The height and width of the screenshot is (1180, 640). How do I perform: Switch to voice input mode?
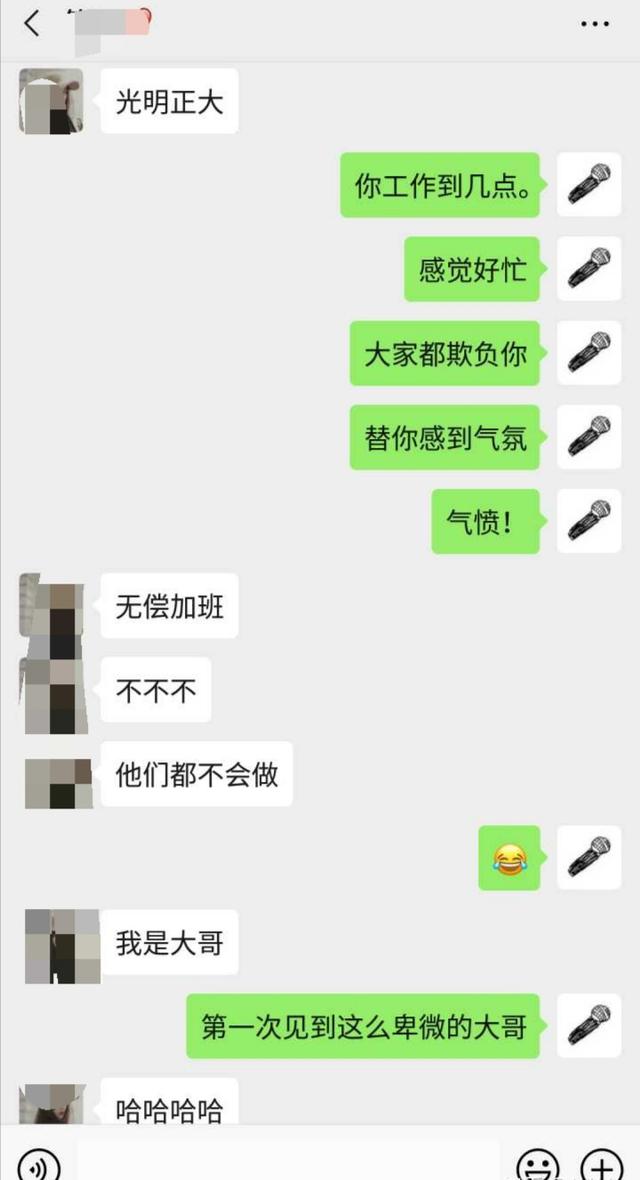(39, 1165)
